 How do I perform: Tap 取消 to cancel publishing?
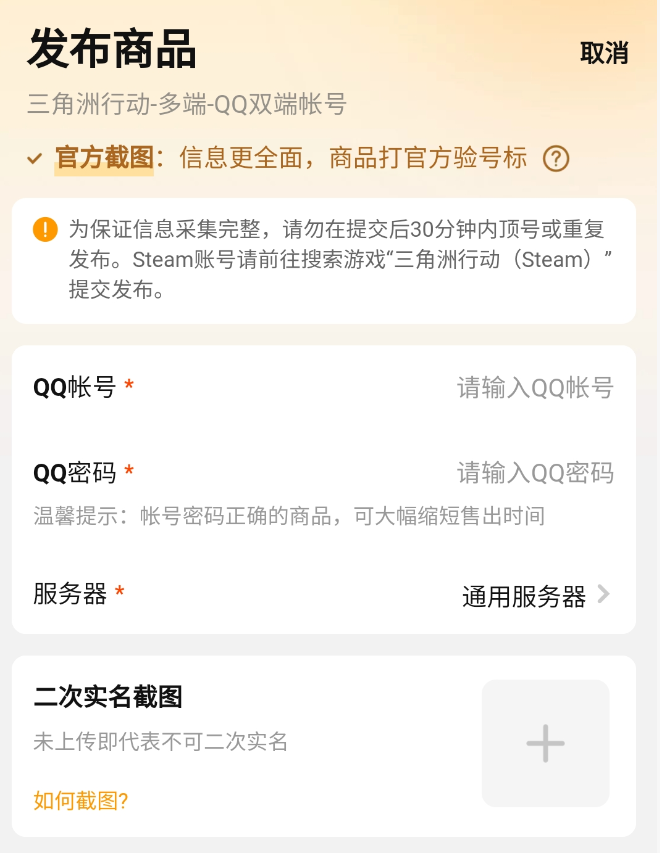[604, 53]
